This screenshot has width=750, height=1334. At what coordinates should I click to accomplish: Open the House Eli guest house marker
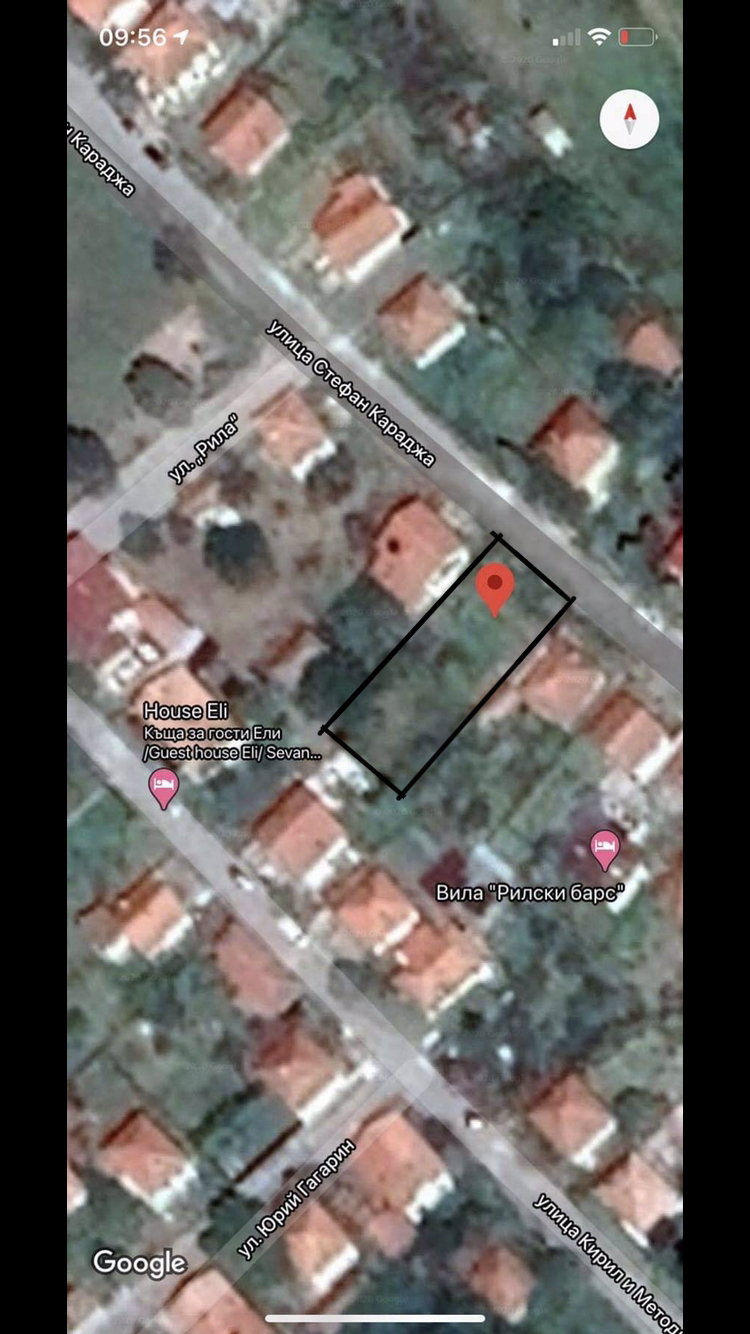pos(163,788)
